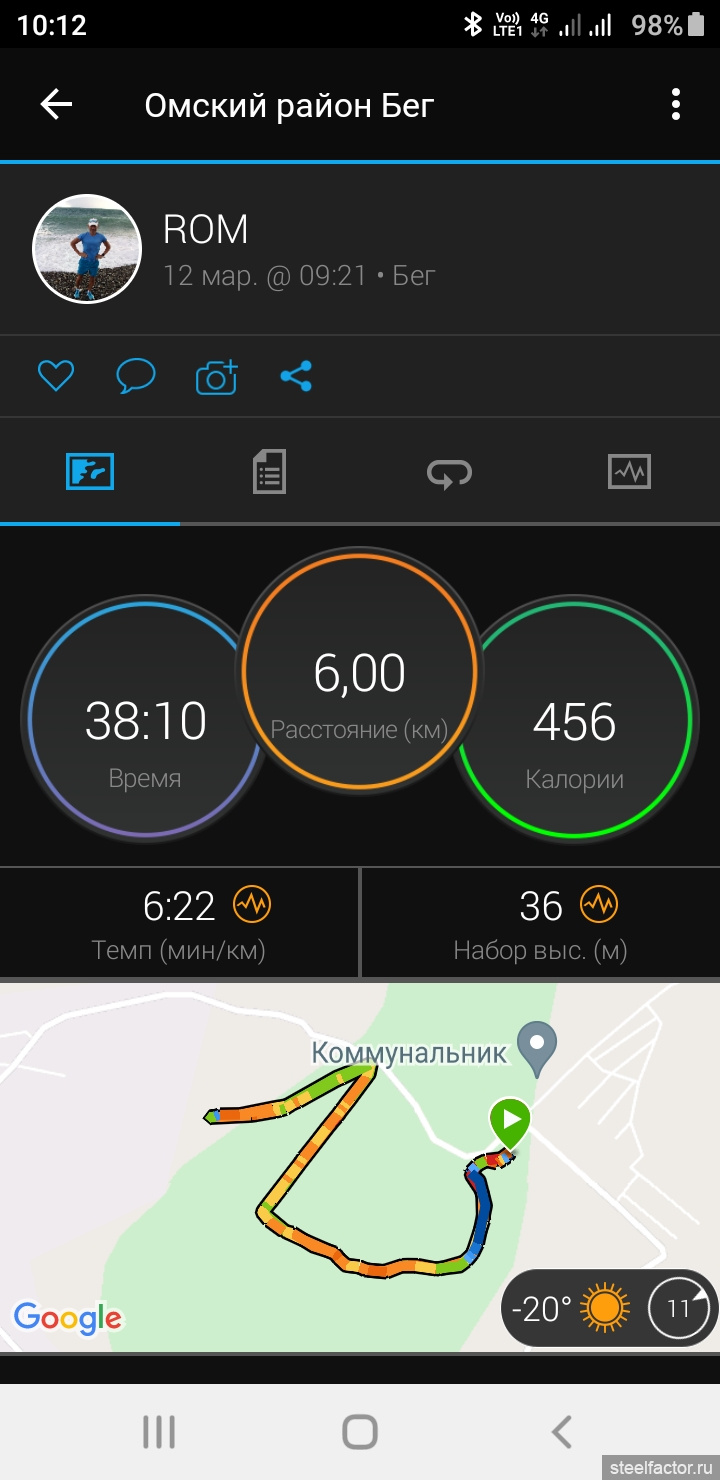The width and height of the screenshot is (720, 1480).
Task: Share the run activity
Action: pos(296,376)
